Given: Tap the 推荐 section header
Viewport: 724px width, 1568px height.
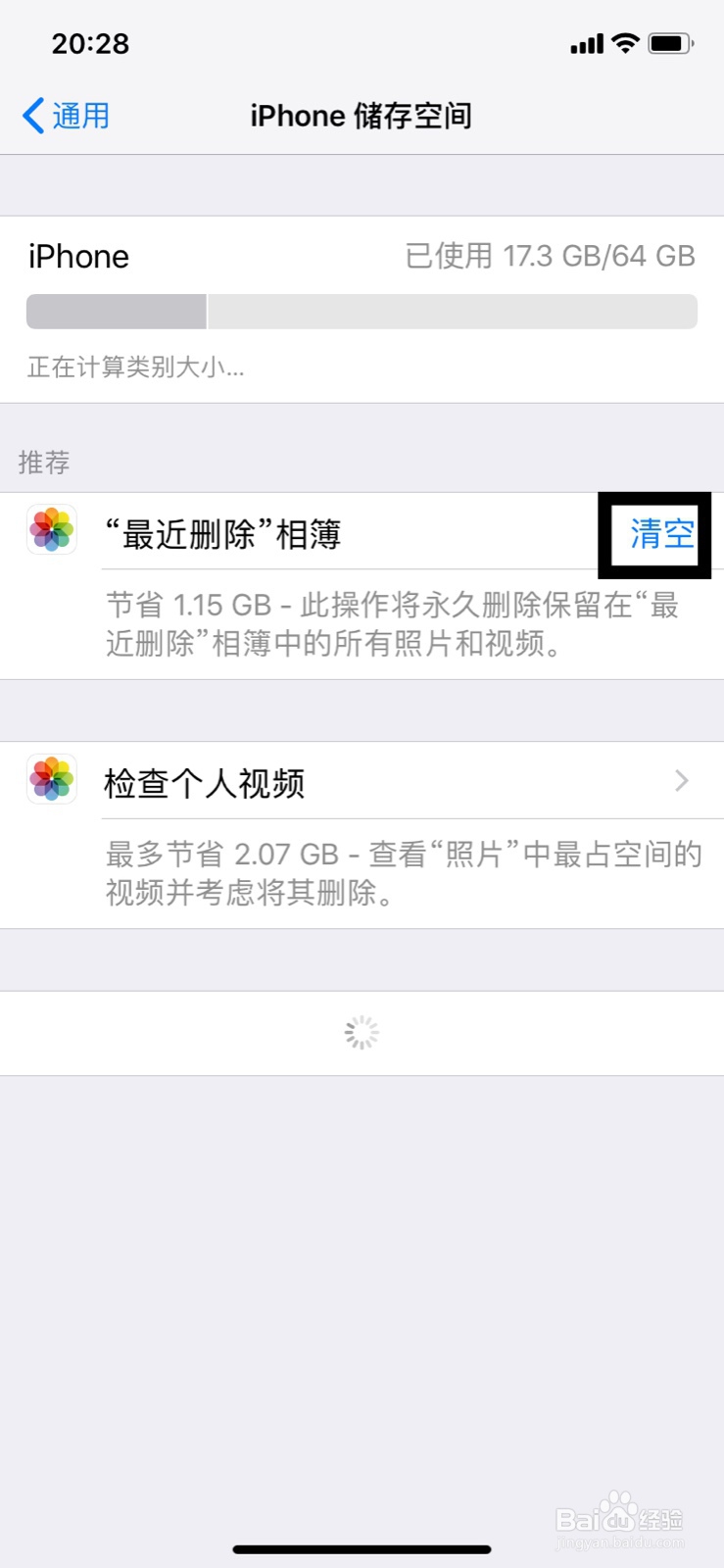Looking at the screenshot, I should [x=44, y=461].
